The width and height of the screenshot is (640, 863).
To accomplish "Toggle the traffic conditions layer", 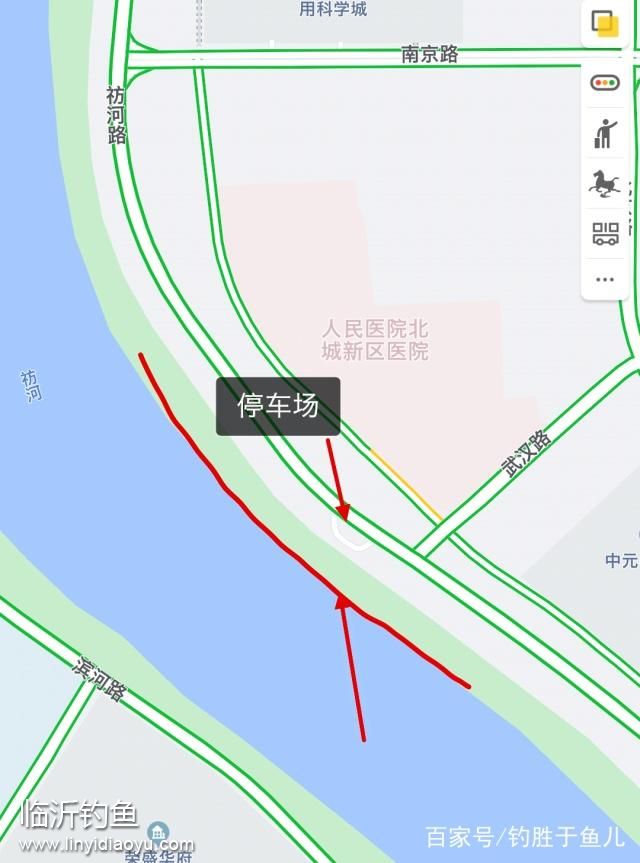I will point(605,82).
